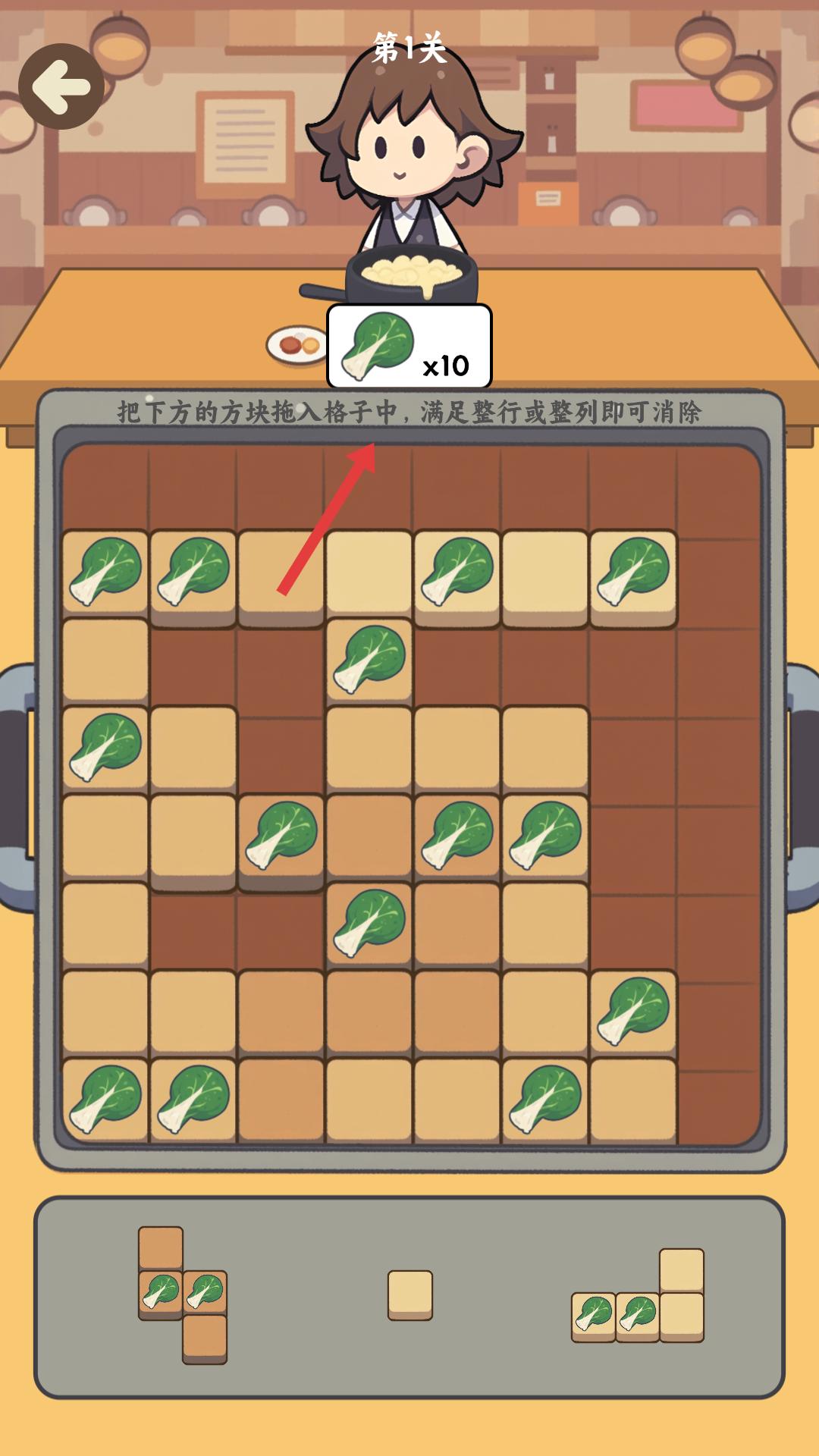
Task: Select the single square block piece
Action: click(410, 1295)
